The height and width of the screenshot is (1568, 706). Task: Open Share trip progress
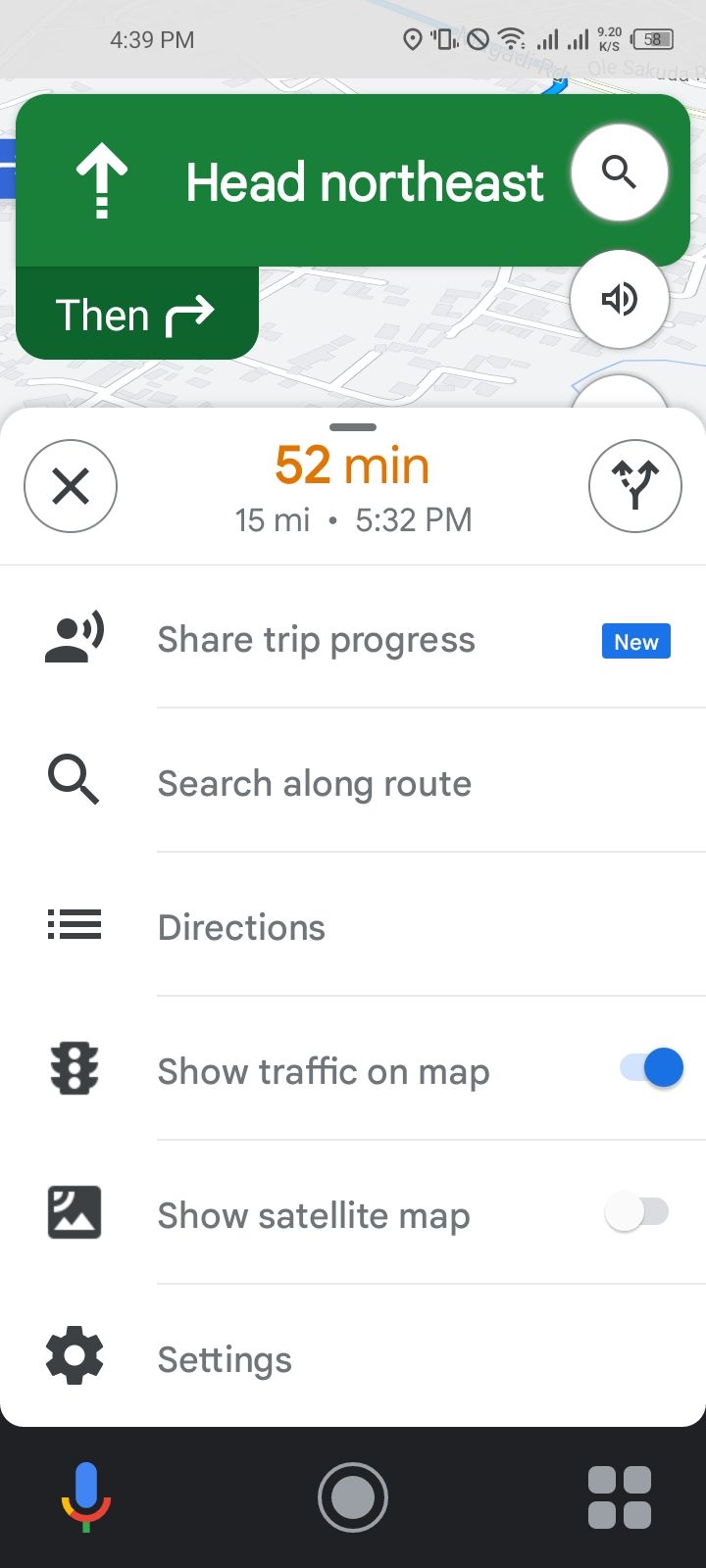(x=316, y=640)
